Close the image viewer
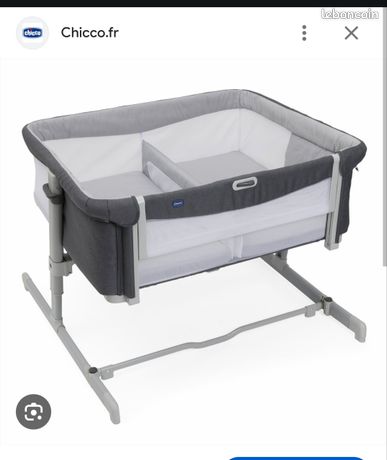The image size is (387, 460). 351,33
